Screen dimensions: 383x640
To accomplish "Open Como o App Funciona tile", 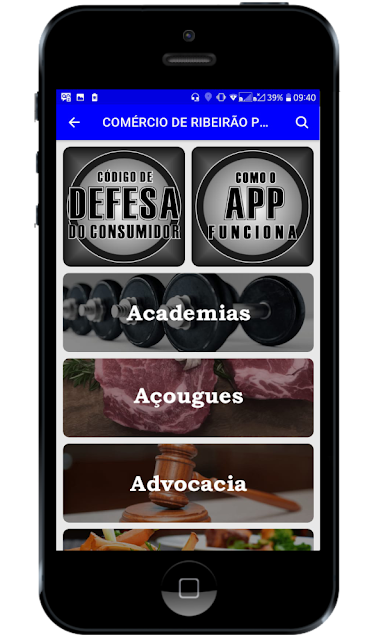I will (253, 207).
